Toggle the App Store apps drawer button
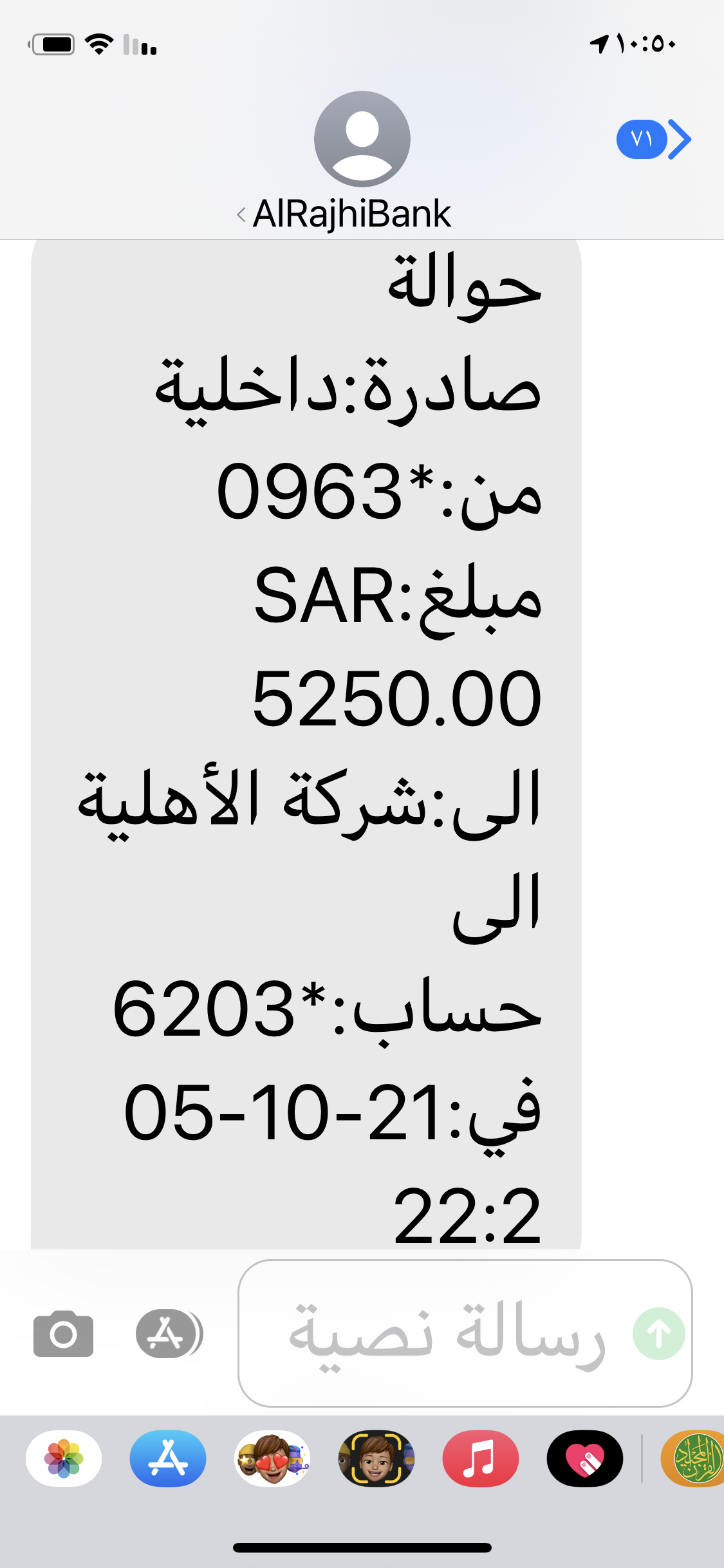Screen dimensions: 724x1568 [169, 1333]
